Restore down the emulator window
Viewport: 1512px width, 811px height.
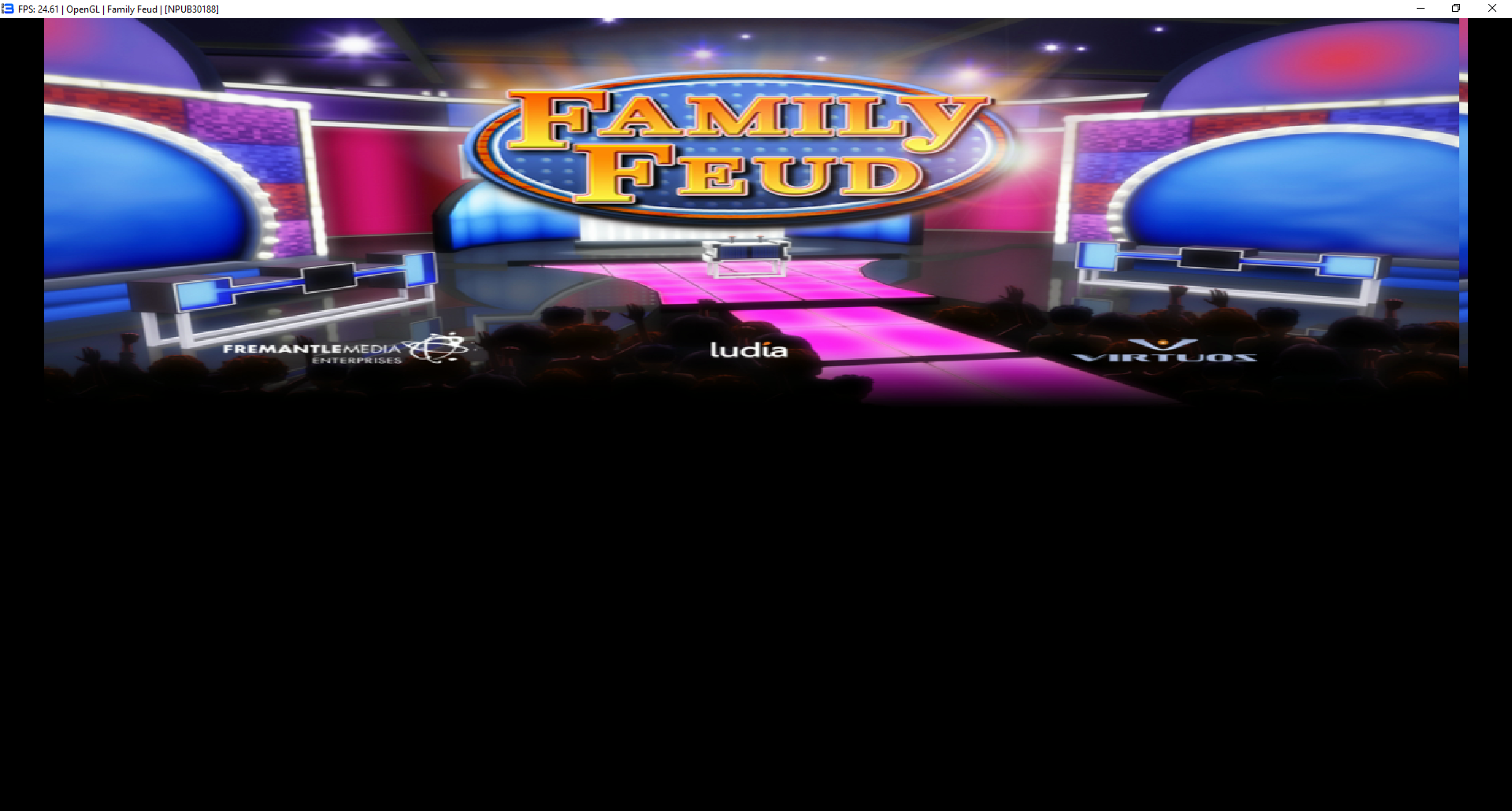point(1456,9)
